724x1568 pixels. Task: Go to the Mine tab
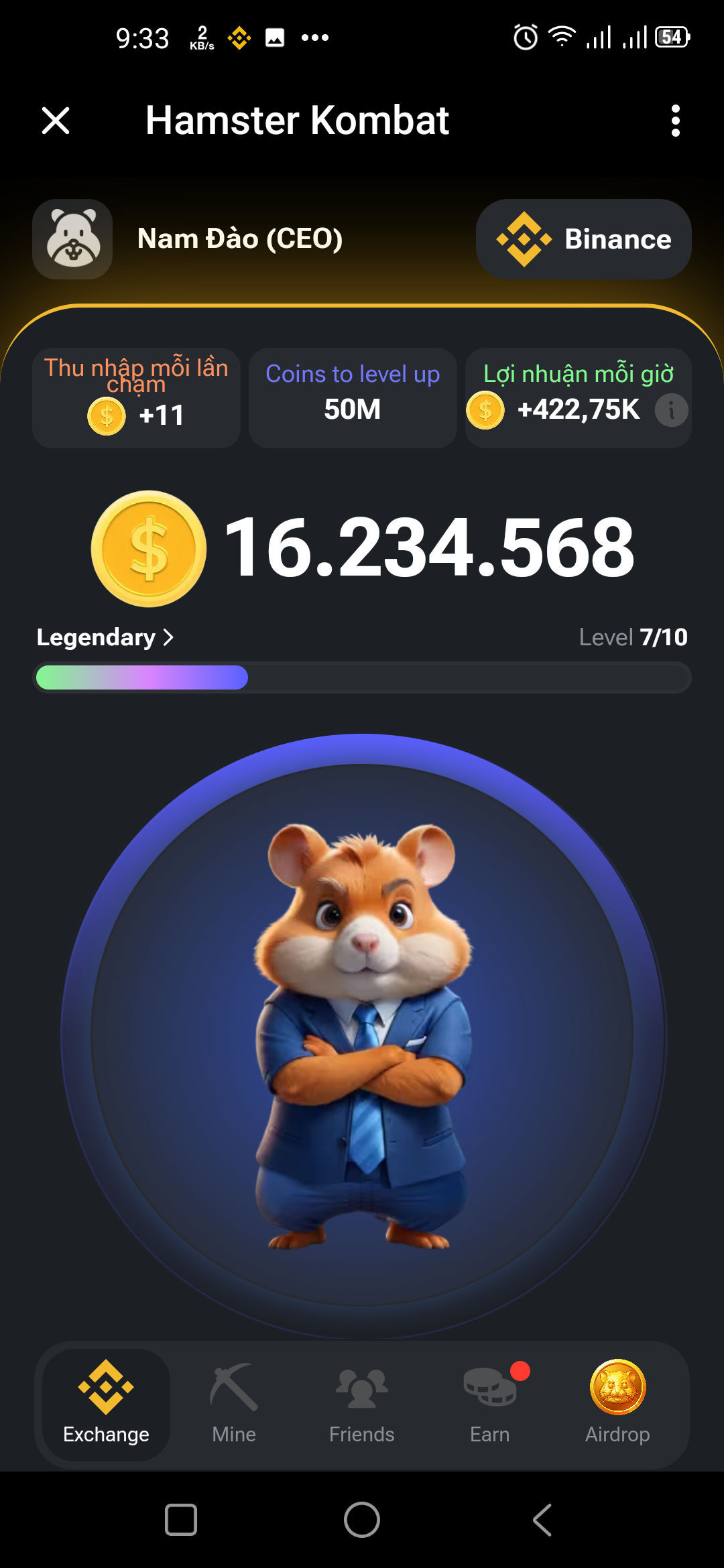click(x=234, y=1404)
